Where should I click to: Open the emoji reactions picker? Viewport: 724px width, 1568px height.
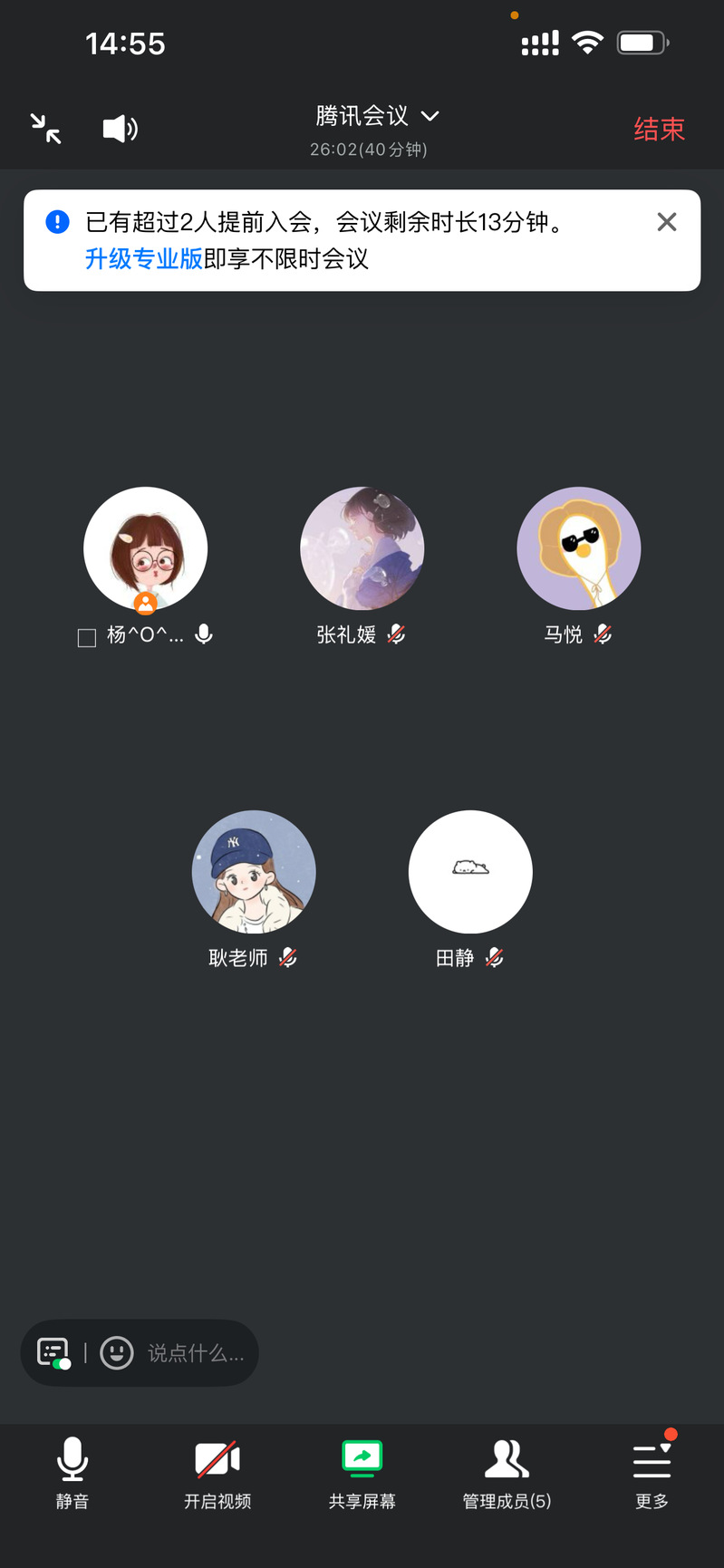click(116, 1352)
